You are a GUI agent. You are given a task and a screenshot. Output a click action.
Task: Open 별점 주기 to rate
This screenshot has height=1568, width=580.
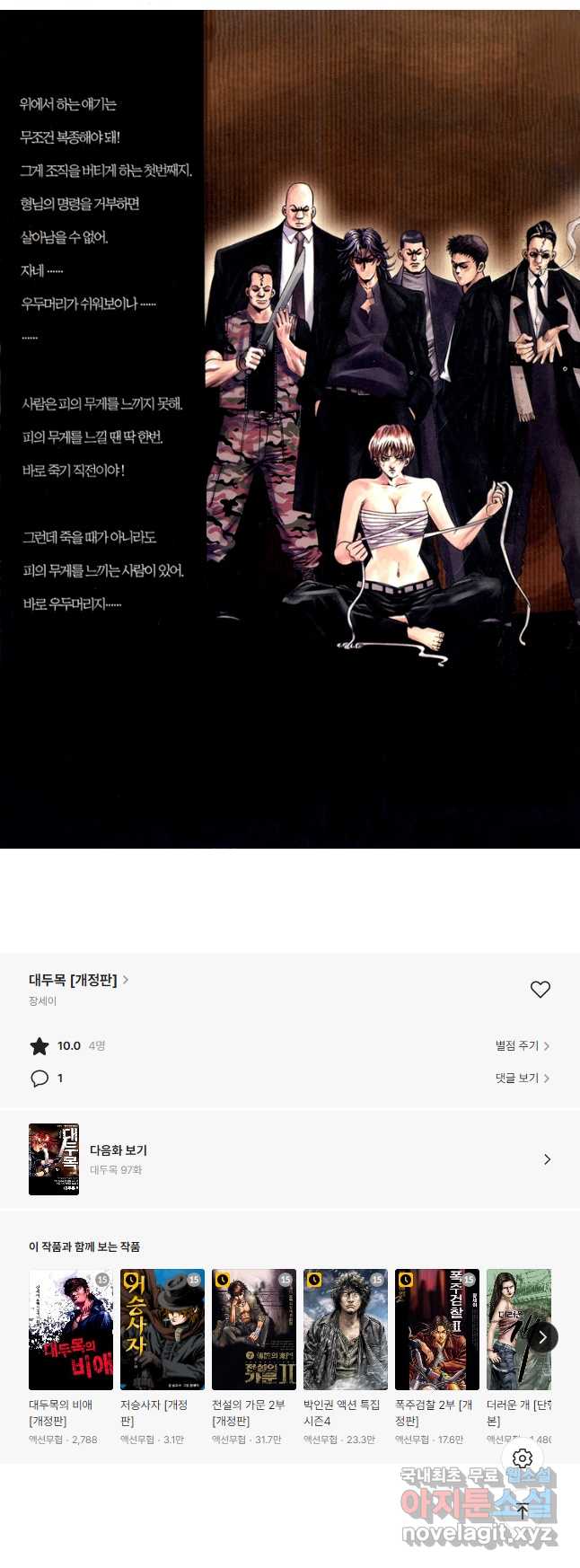[x=522, y=1045]
